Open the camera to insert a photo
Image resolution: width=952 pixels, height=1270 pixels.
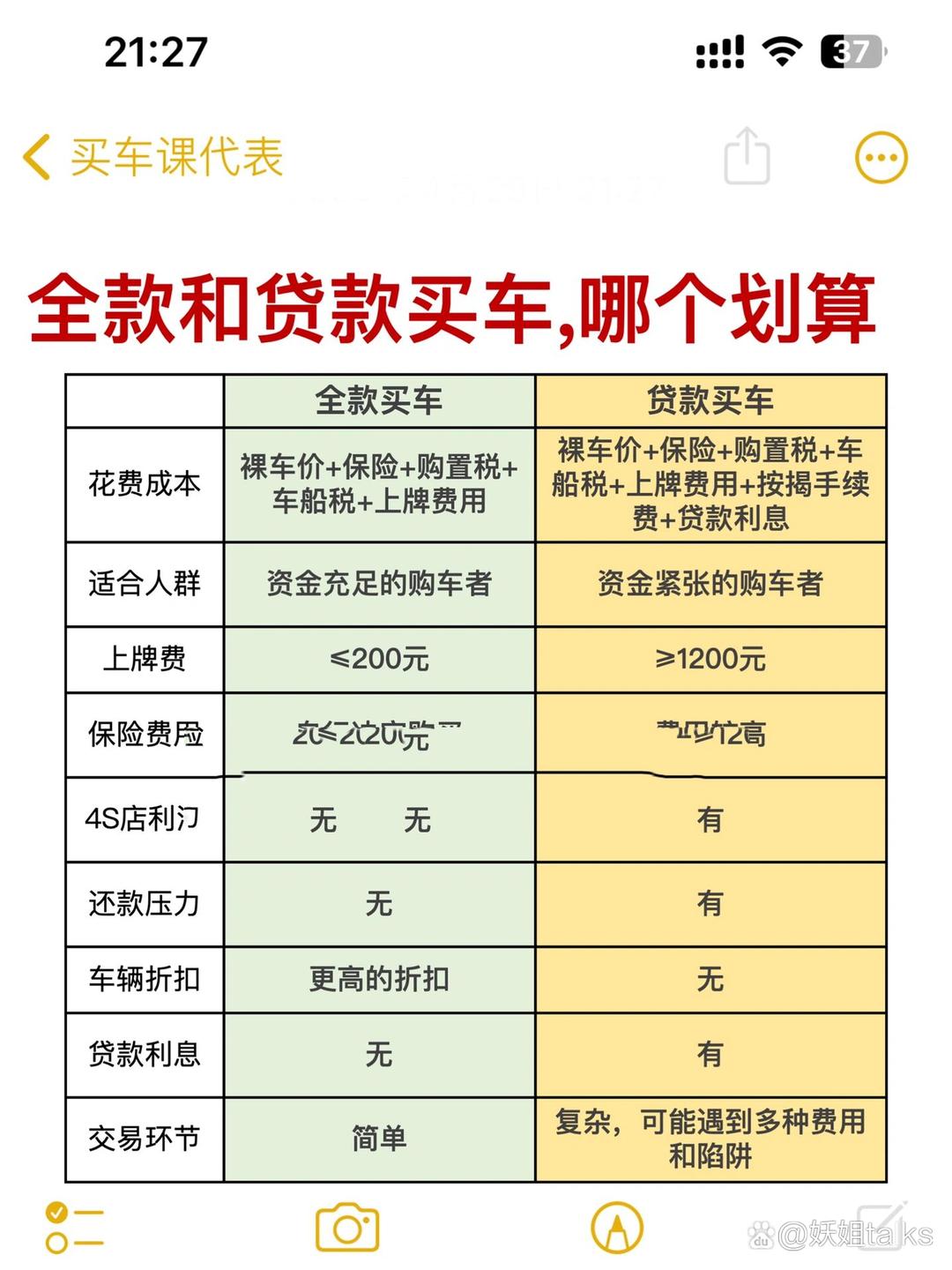point(347,1227)
